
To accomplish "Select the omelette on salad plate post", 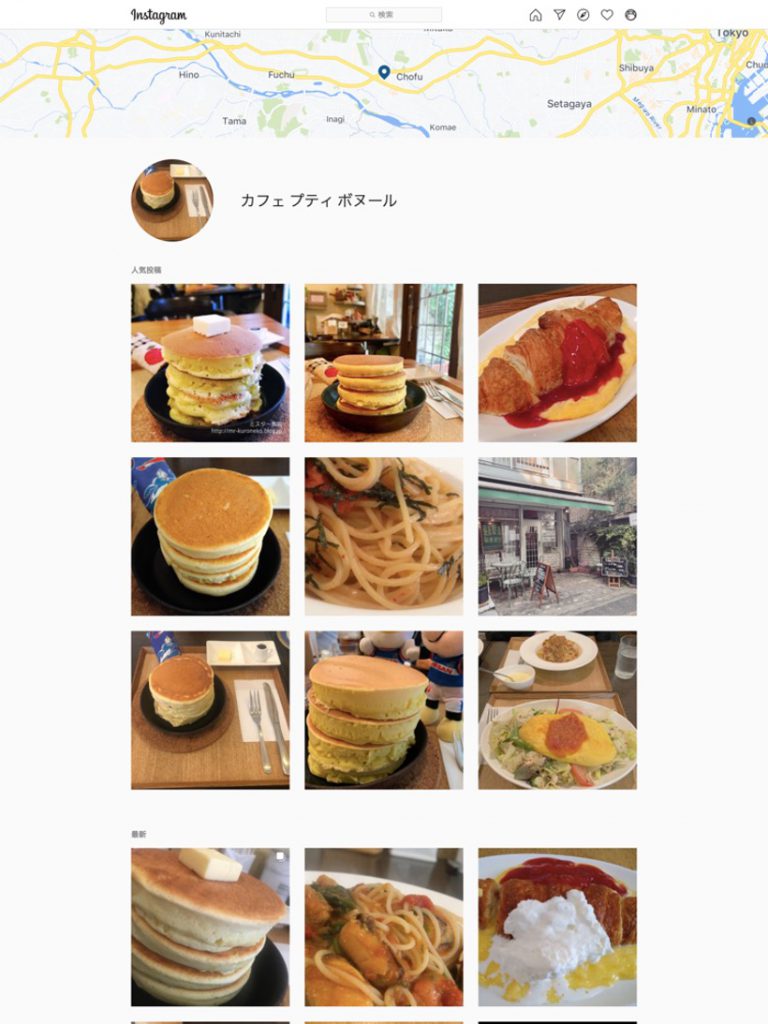I will [x=557, y=710].
